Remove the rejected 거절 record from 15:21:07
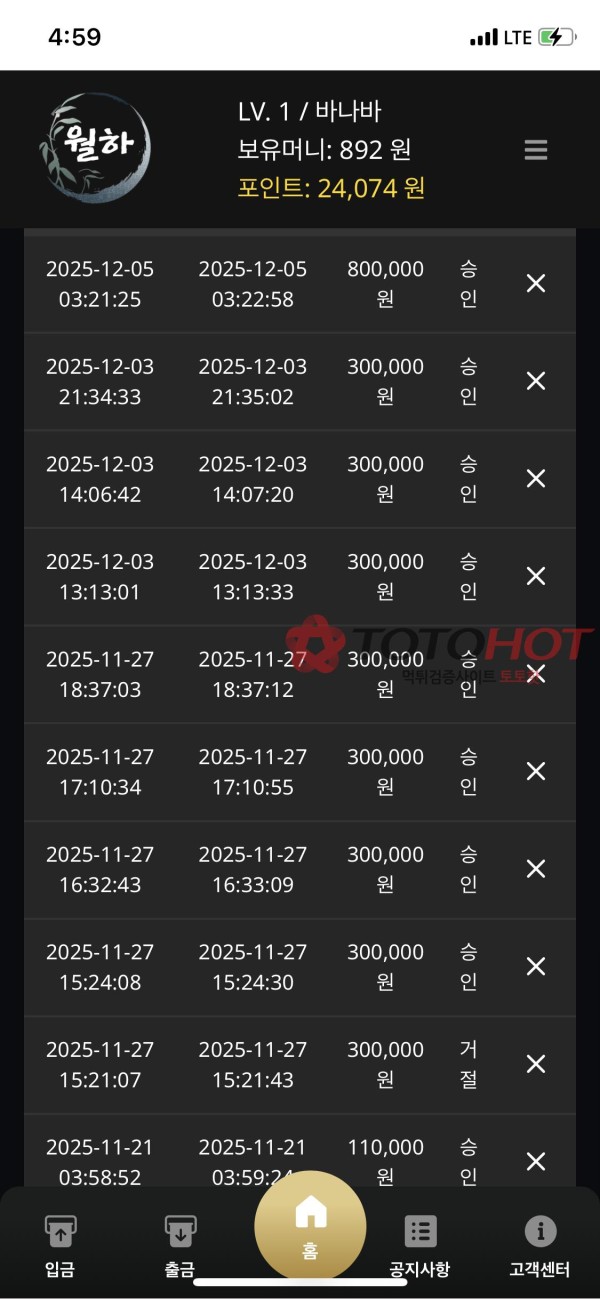 tap(536, 1064)
